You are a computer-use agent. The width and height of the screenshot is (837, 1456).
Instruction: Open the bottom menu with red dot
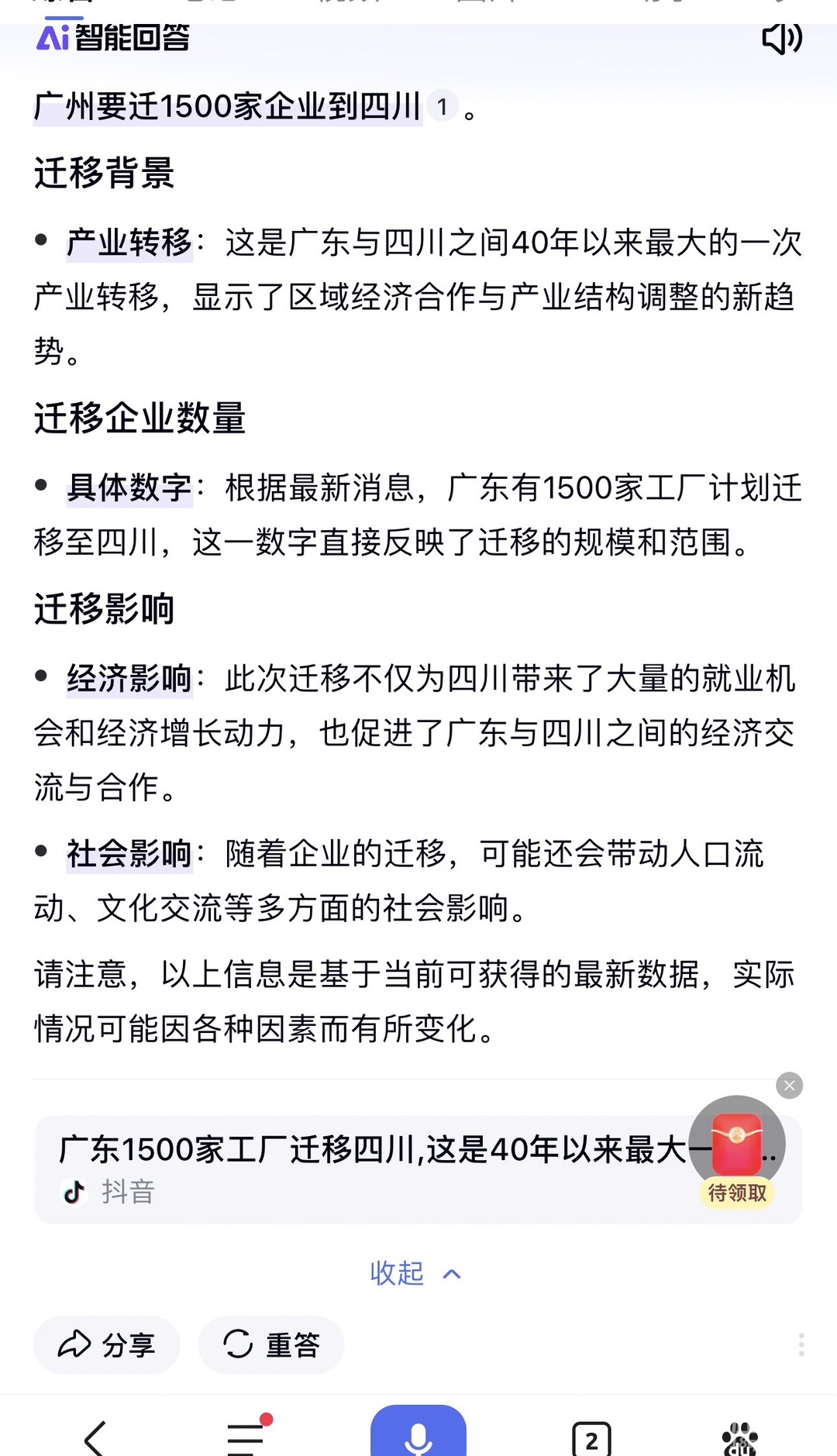click(246, 1438)
